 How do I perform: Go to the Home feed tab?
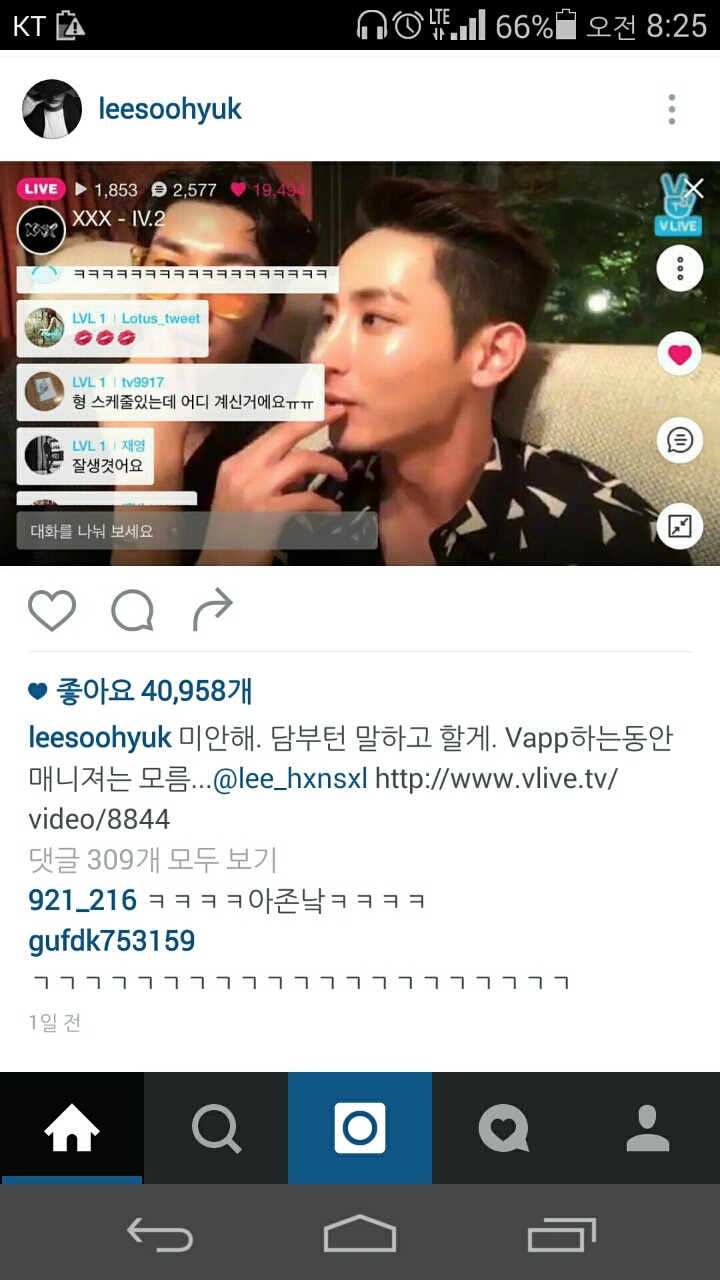(72, 1128)
